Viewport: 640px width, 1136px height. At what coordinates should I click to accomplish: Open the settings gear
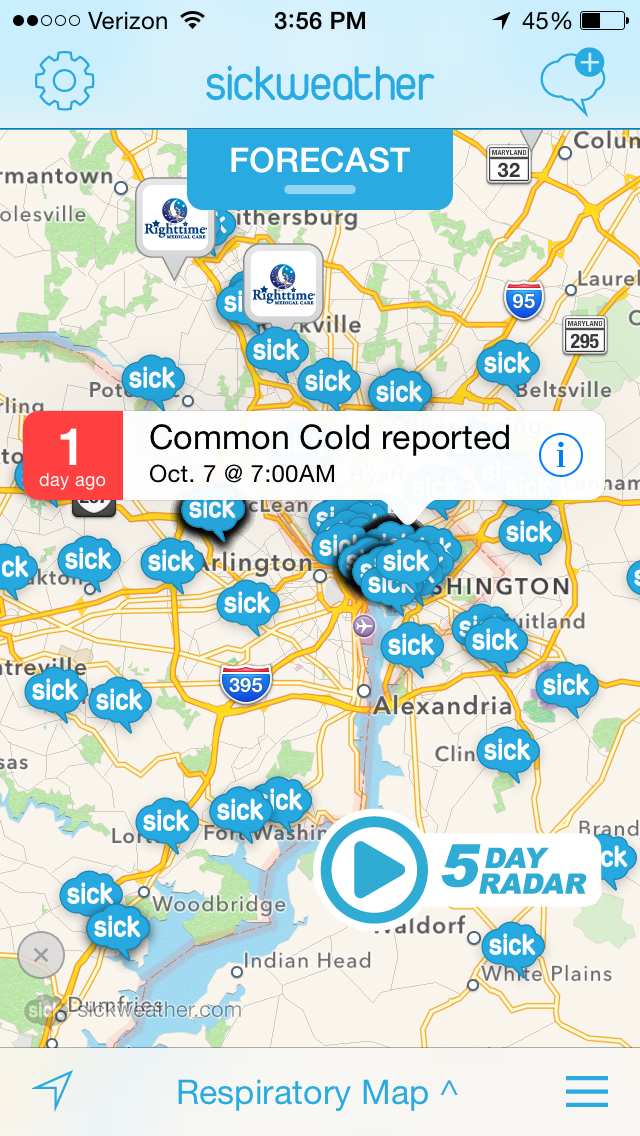(64, 80)
